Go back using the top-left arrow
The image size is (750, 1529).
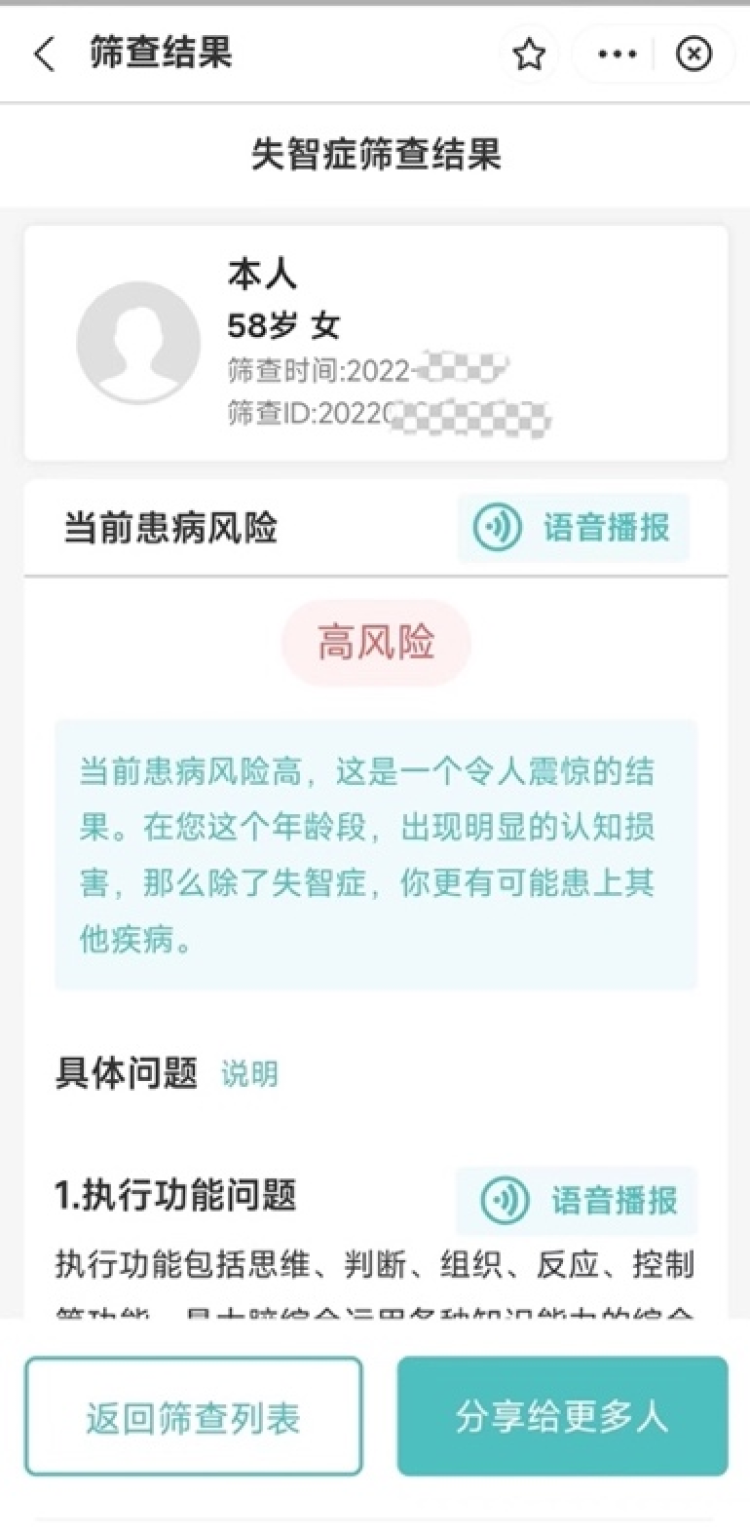tap(44, 54)
